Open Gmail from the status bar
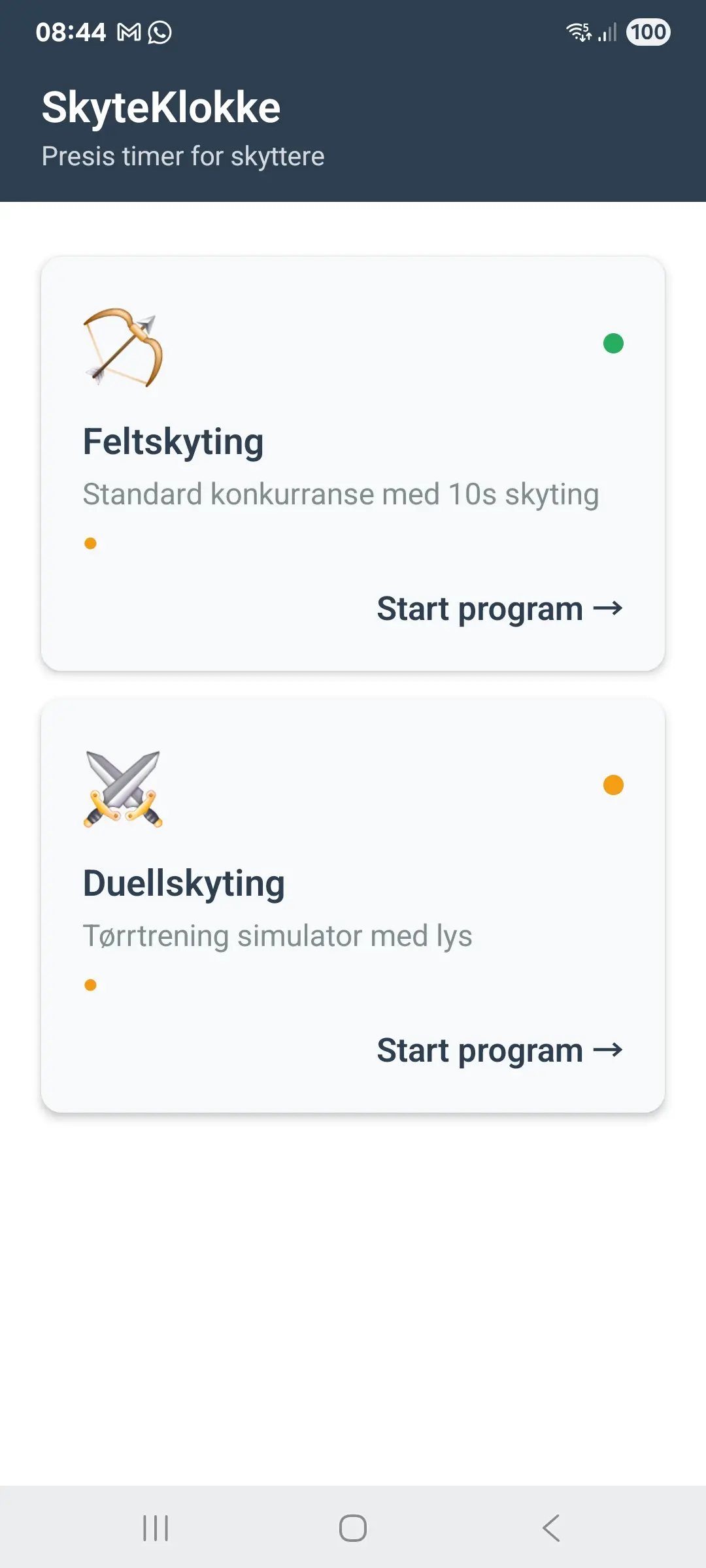This screenshot has height=1568, width=706. (129, 31)
